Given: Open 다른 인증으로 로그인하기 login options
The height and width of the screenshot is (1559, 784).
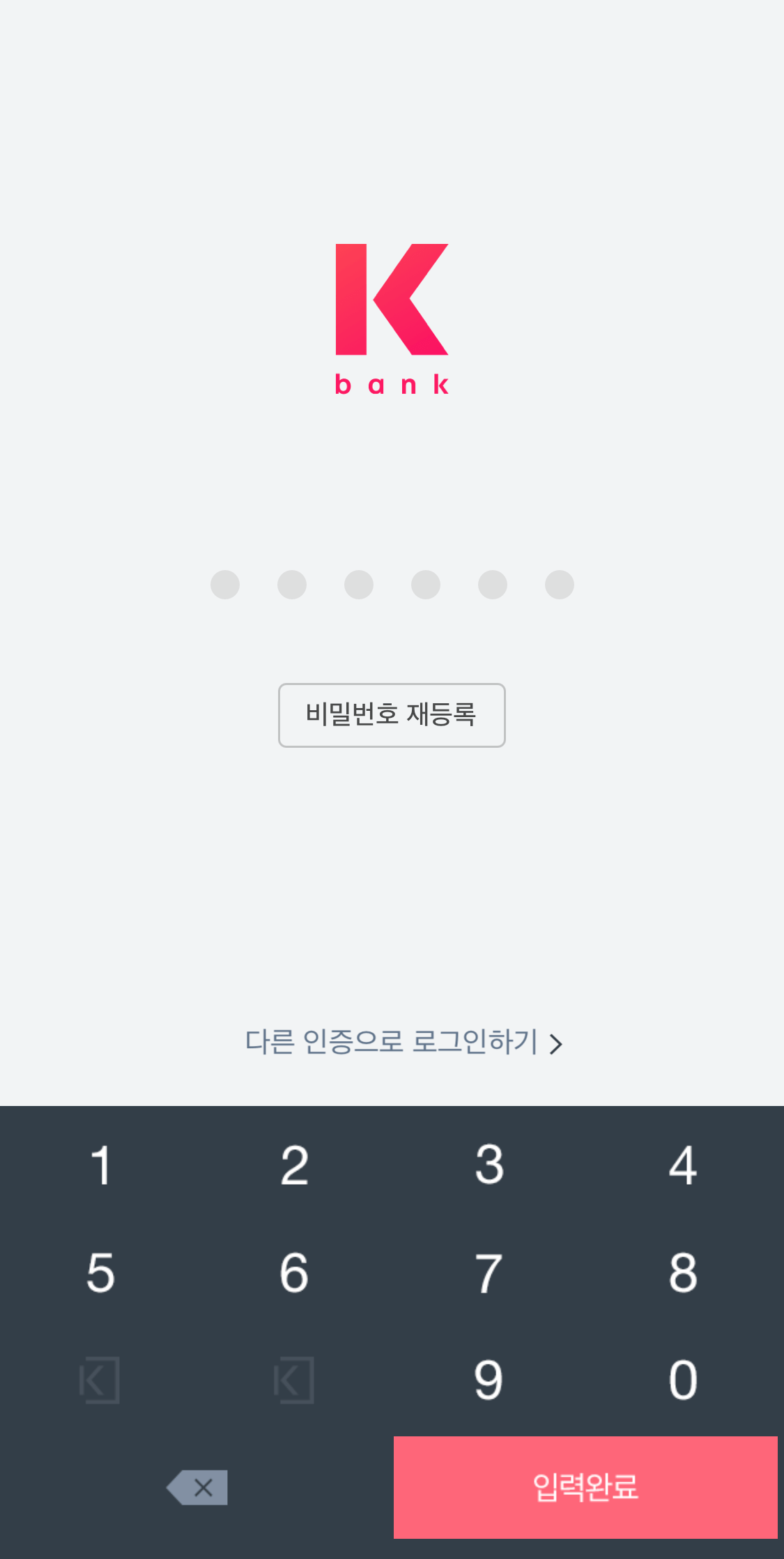Looking at the screenshot, I should [x=390, y=1043].
